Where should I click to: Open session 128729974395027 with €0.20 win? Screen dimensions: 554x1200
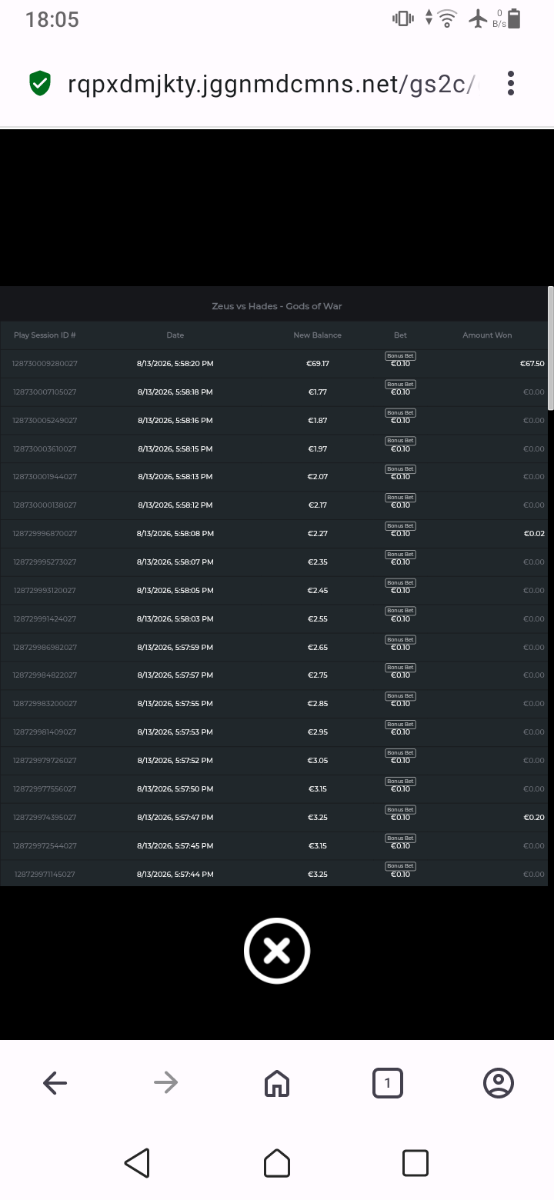click(274, 817)
